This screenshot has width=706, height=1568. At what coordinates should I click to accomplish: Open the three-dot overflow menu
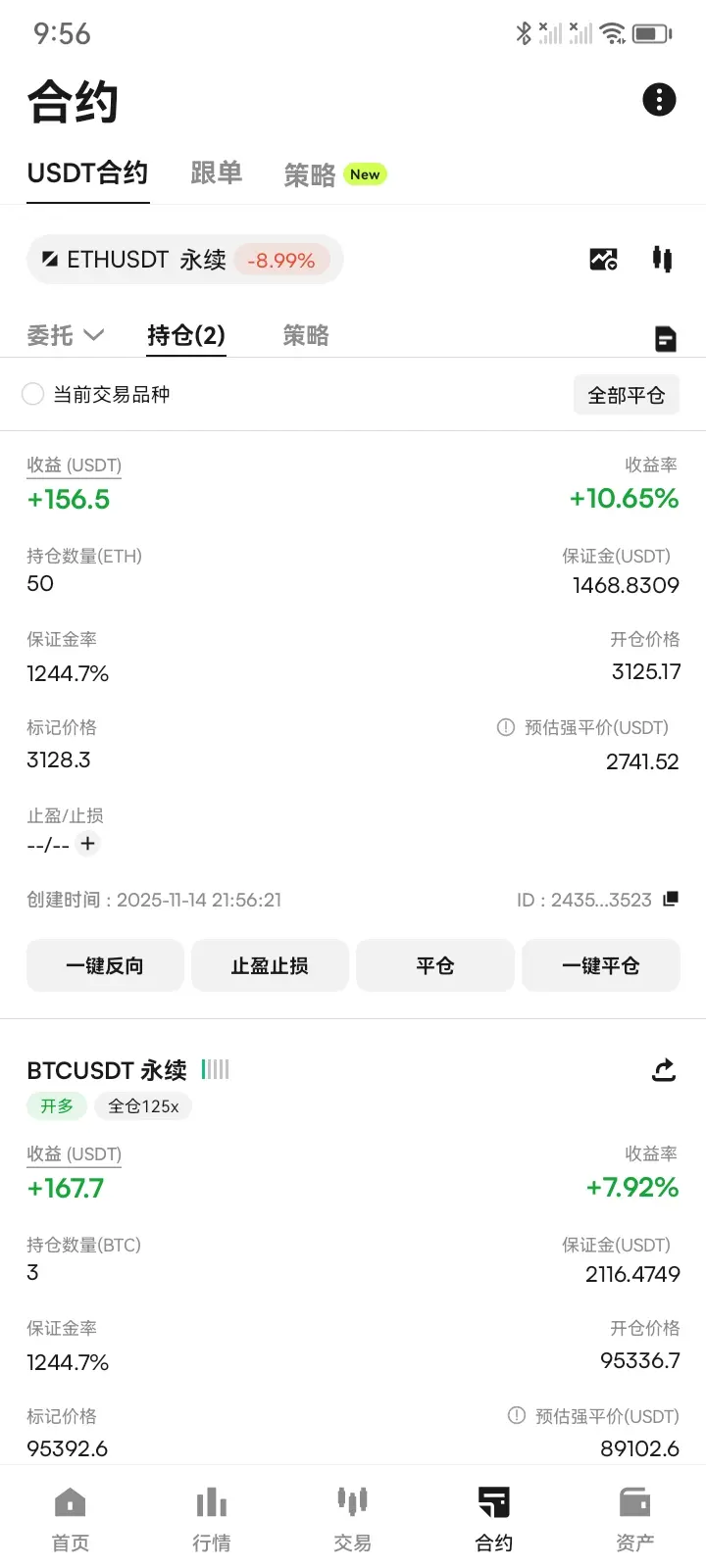(659, 99)
